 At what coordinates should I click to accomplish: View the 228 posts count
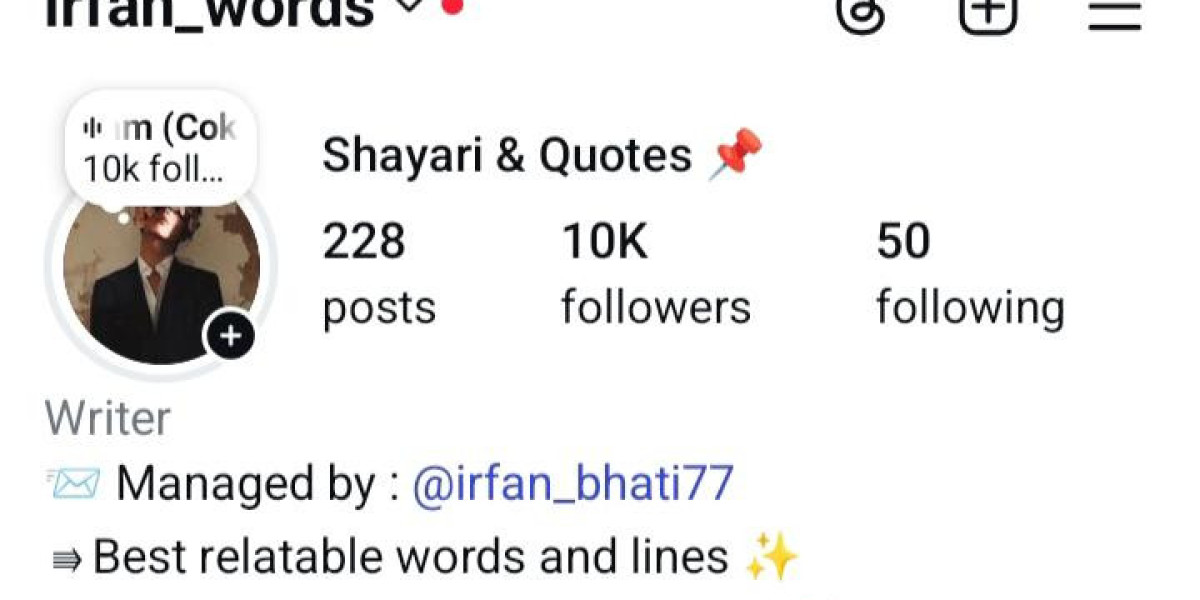coord(378,275)
